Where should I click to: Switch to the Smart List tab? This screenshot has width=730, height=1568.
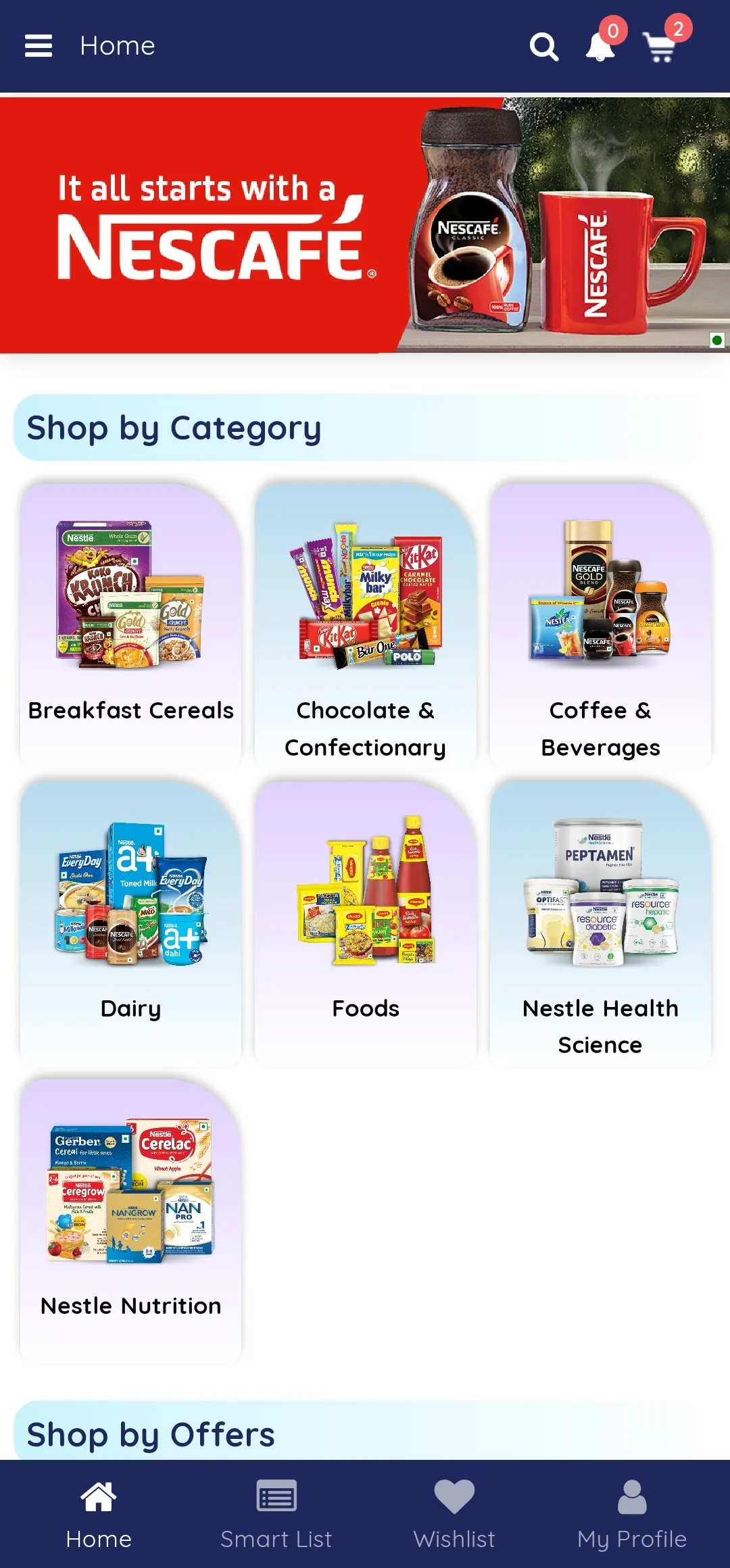[x=276, y=1515]
